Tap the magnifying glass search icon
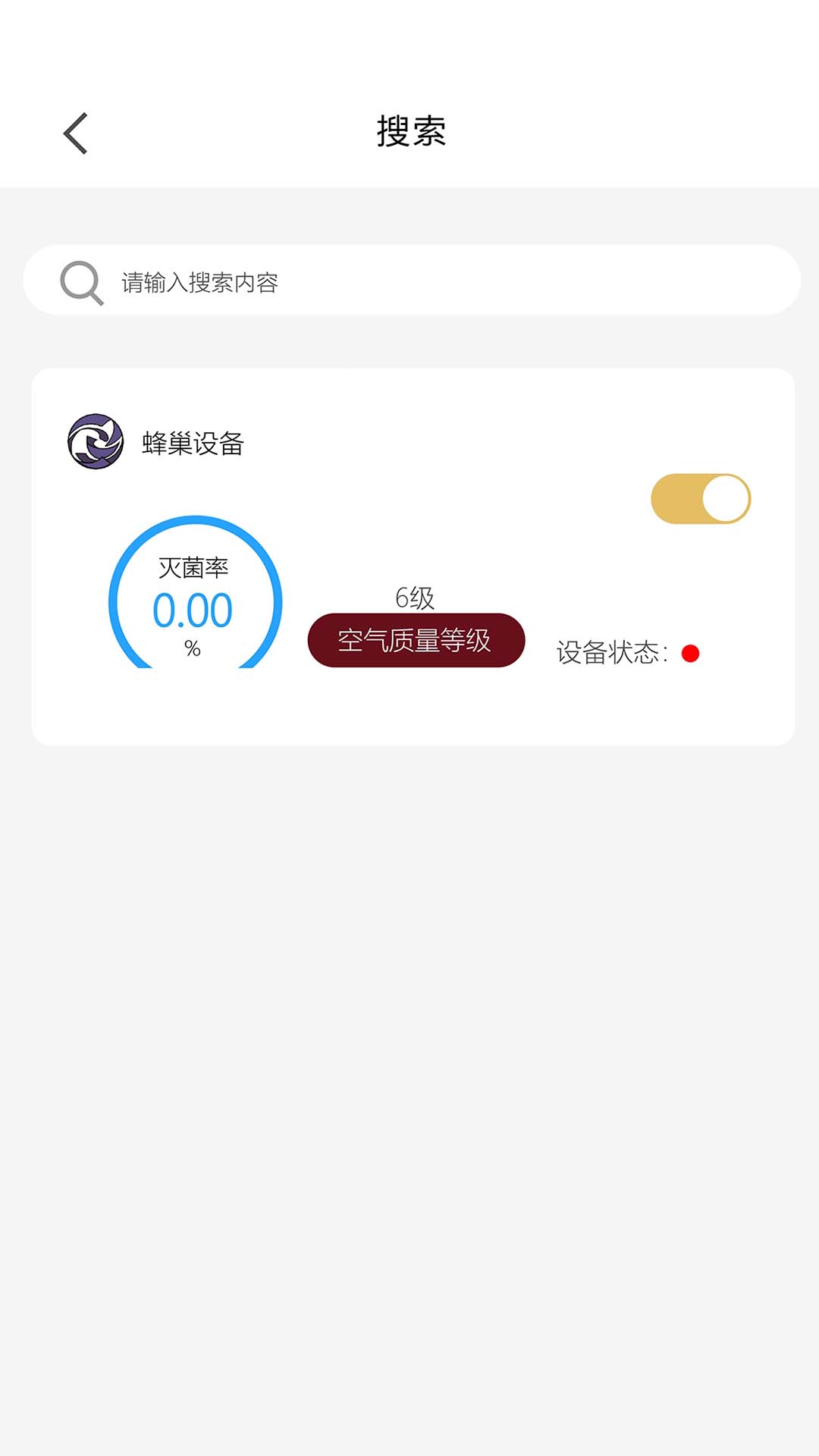 81,283
